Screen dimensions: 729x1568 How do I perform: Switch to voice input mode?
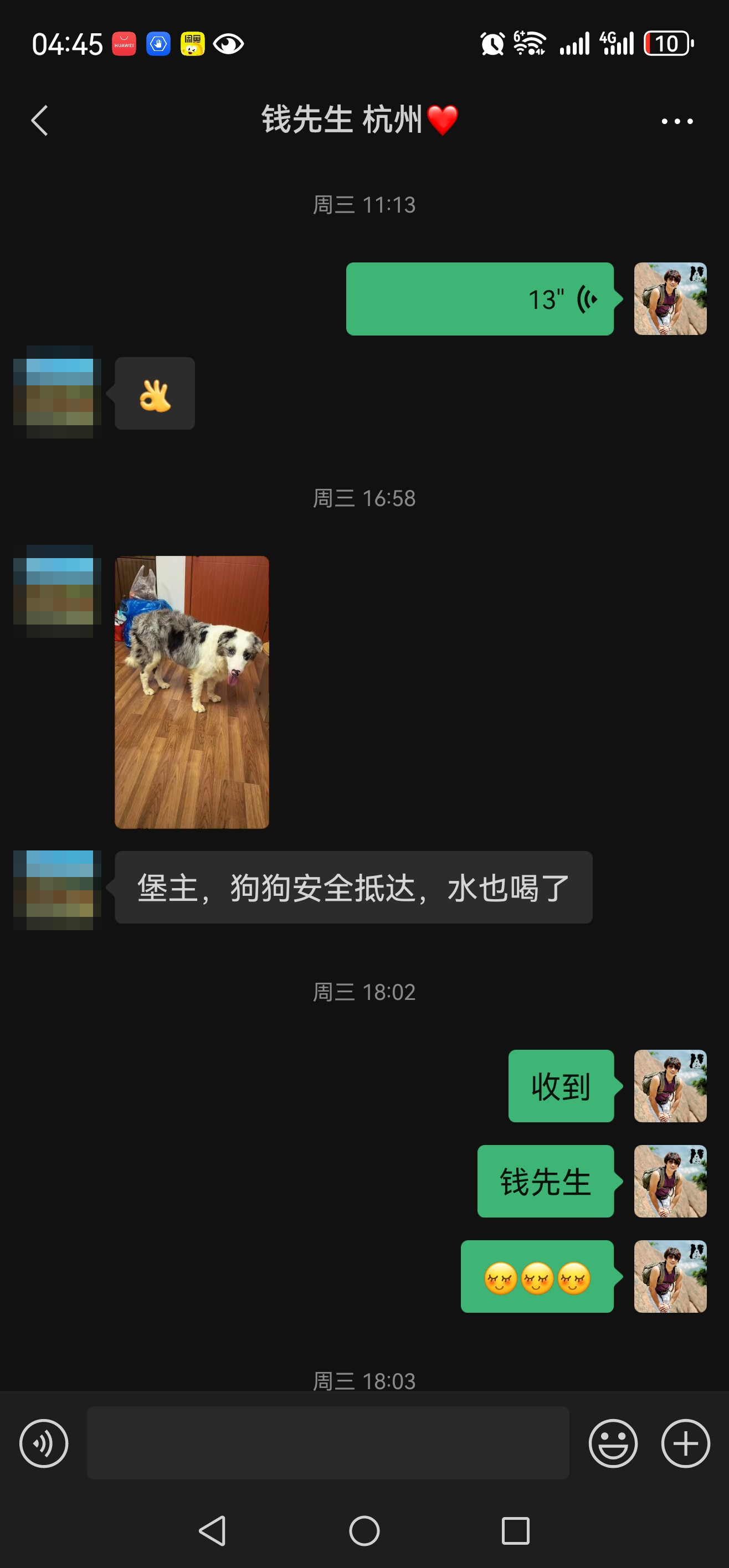pos(44,1443)
